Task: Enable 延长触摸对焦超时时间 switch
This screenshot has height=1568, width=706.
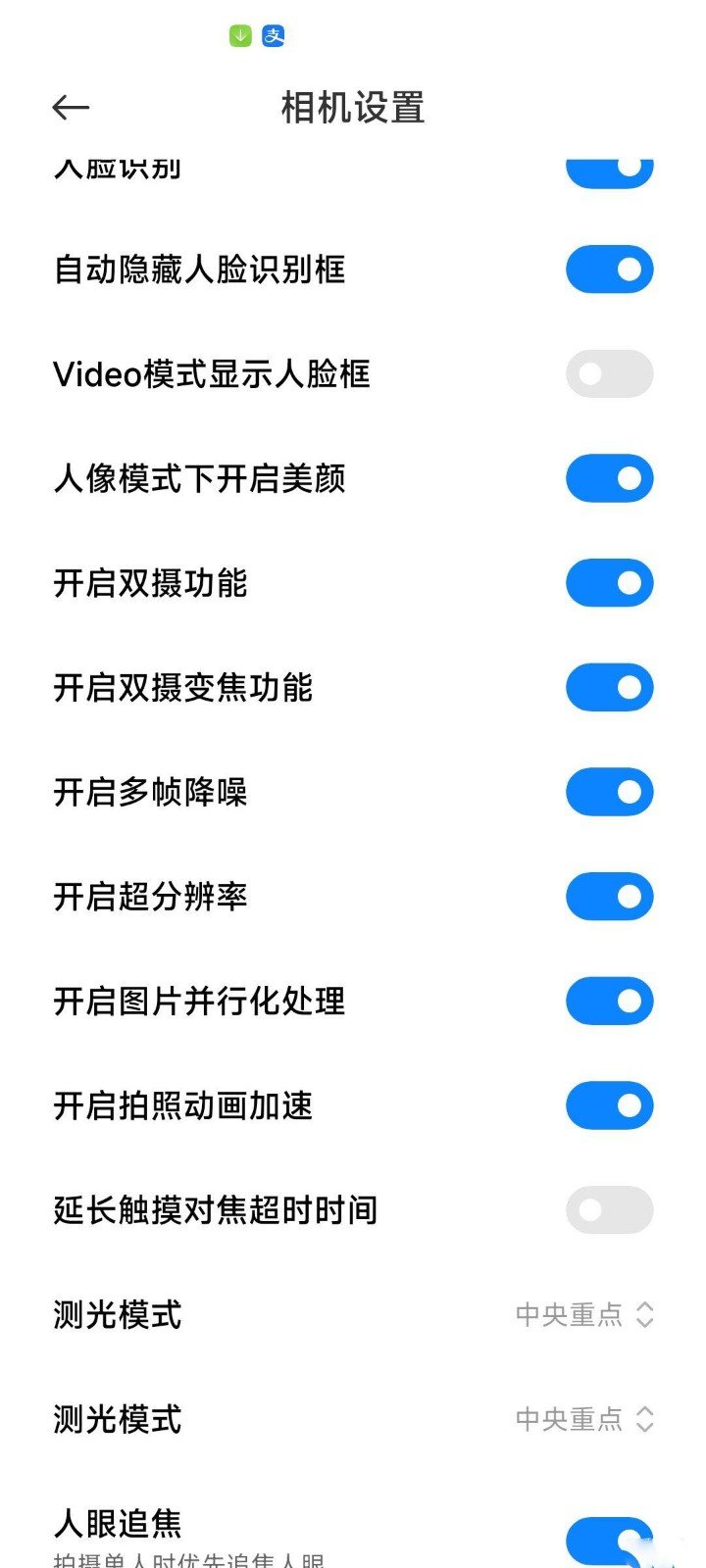Action: click(609, 1210)
